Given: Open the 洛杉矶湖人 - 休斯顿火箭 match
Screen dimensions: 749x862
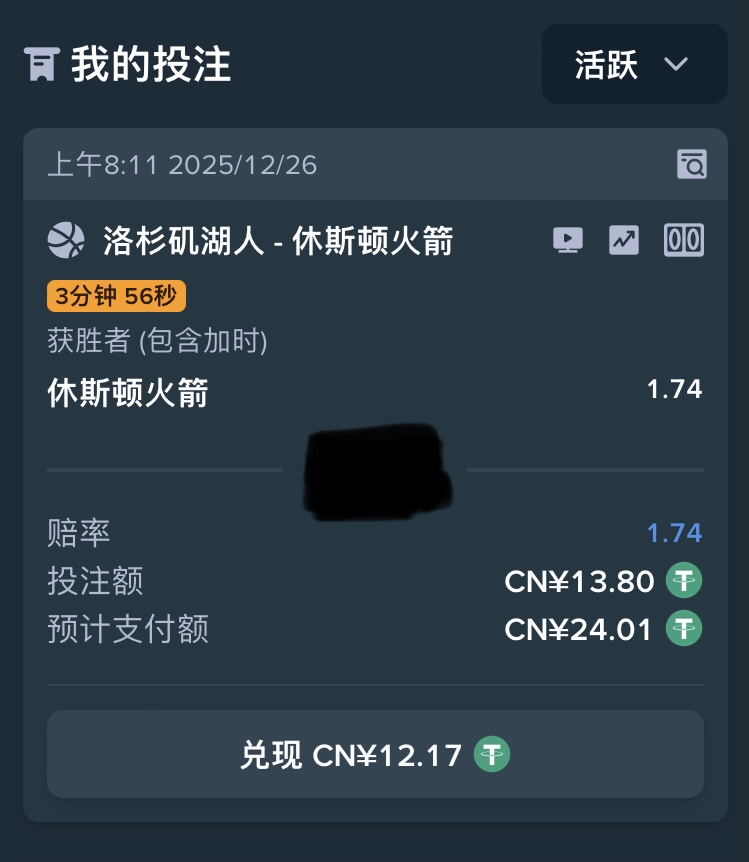Looking at the screenshot, I should click(x=278, y=241).
